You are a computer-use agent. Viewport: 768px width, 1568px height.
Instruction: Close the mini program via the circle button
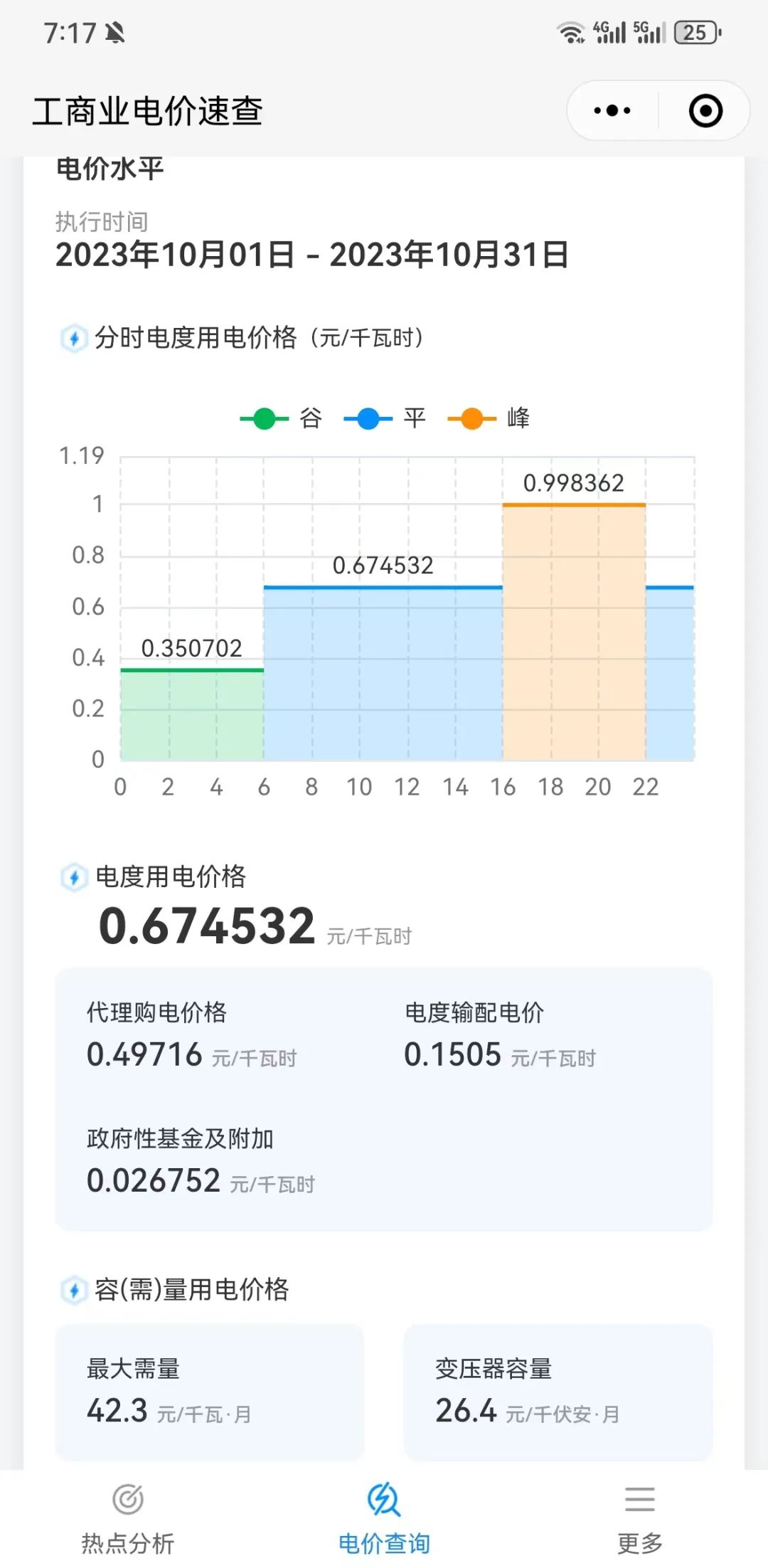tap(705, 111)
